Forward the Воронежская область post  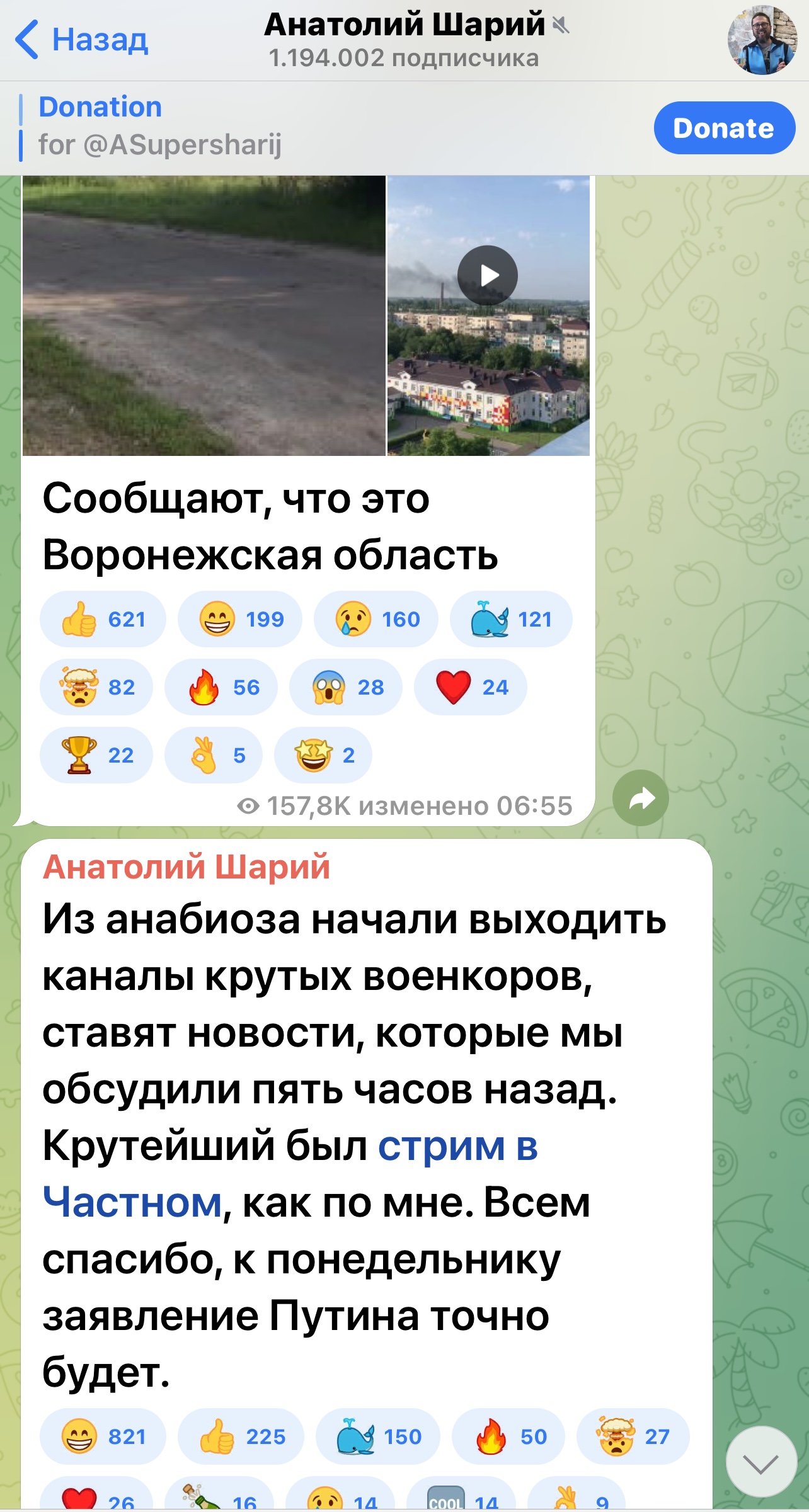pos(641,798)
